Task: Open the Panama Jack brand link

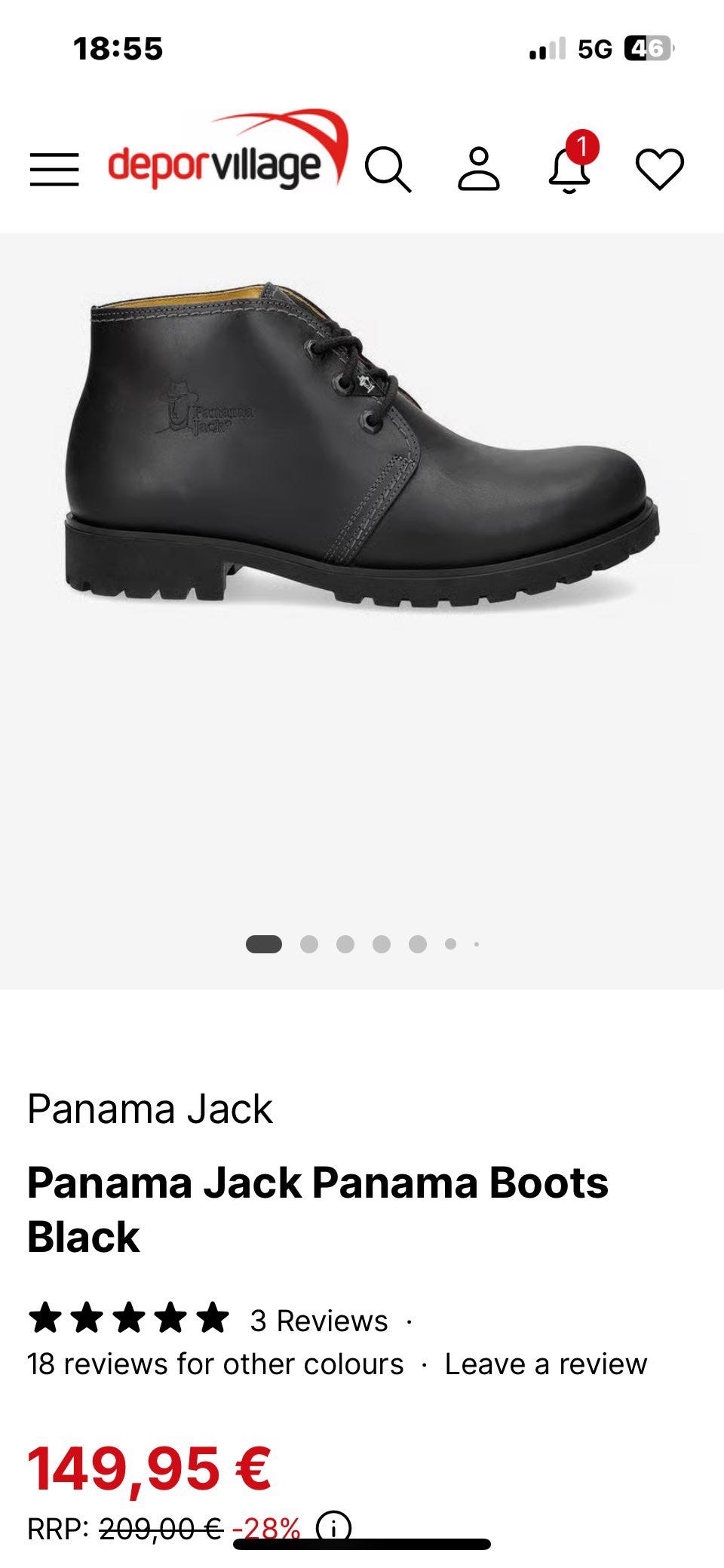Action: 150,1109
